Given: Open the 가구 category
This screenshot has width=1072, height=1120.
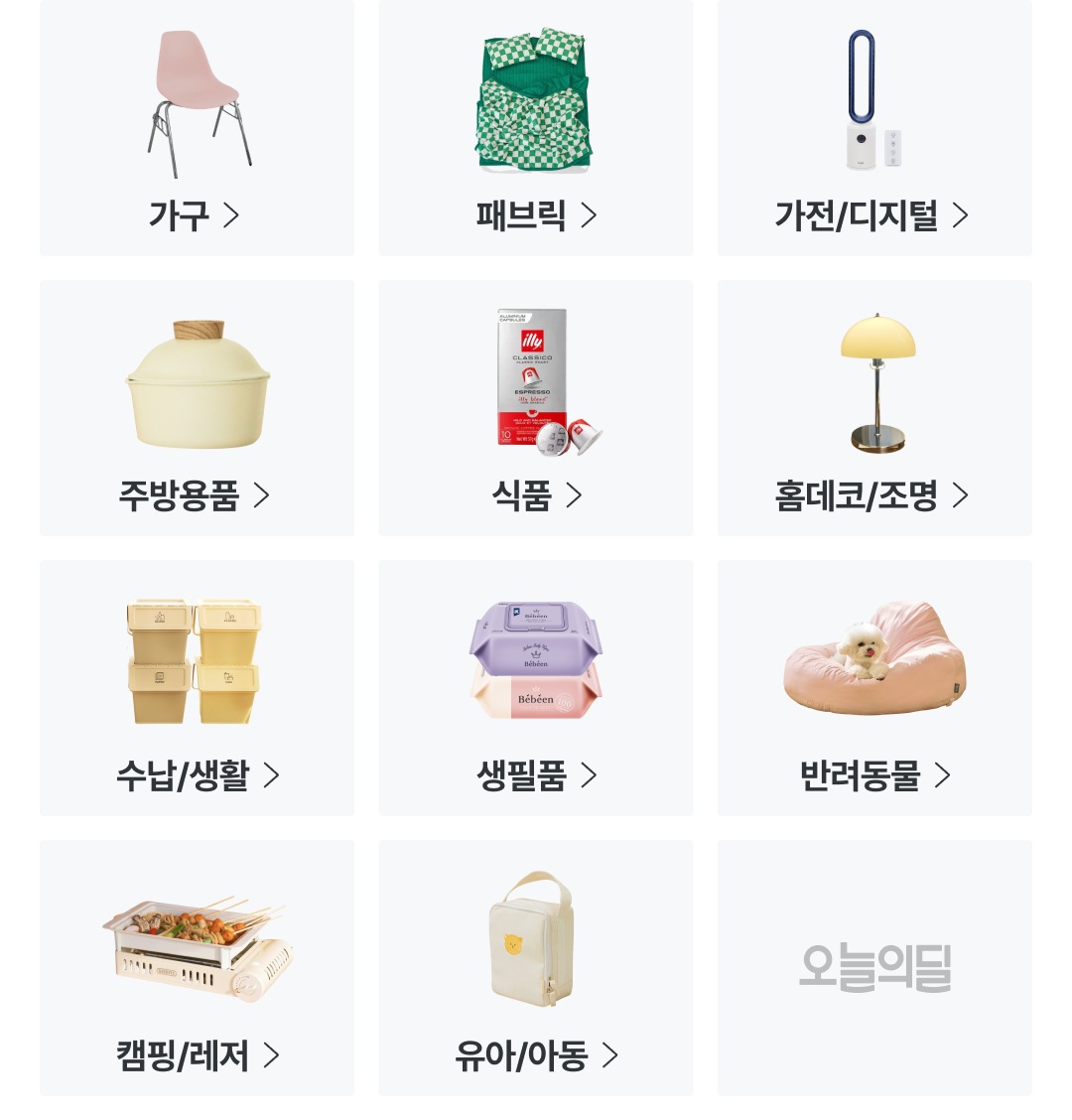Looking at the screenshot, I should [197, 129].
